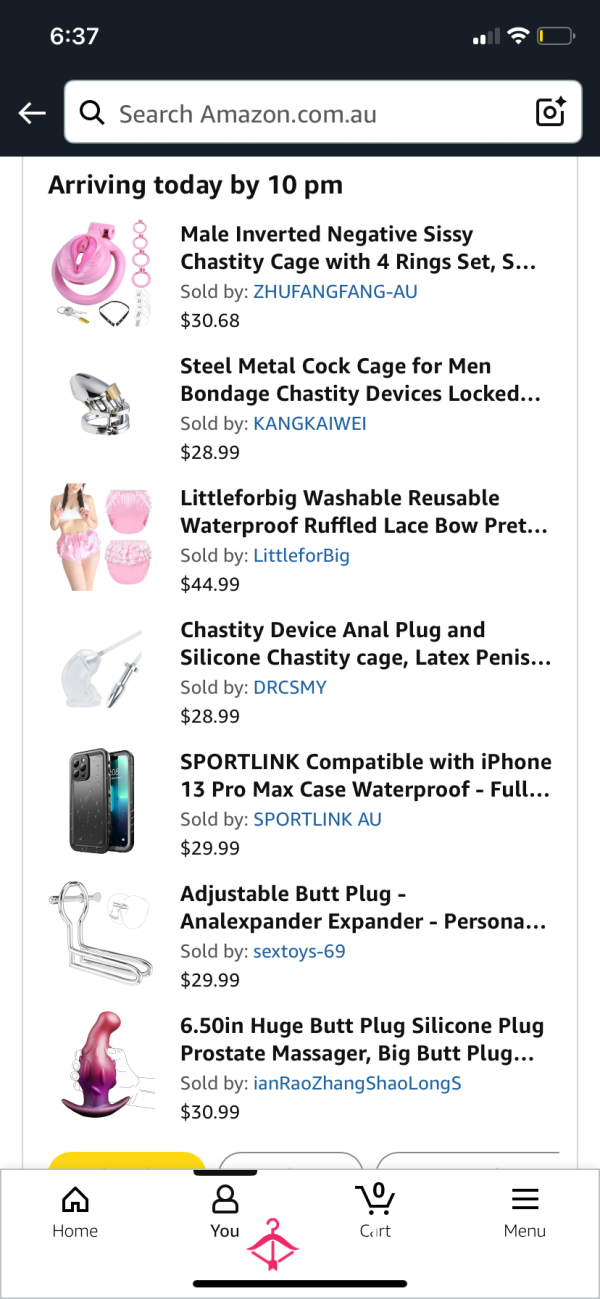Open seller link KANGKAIWEI

tap(310, 424)
